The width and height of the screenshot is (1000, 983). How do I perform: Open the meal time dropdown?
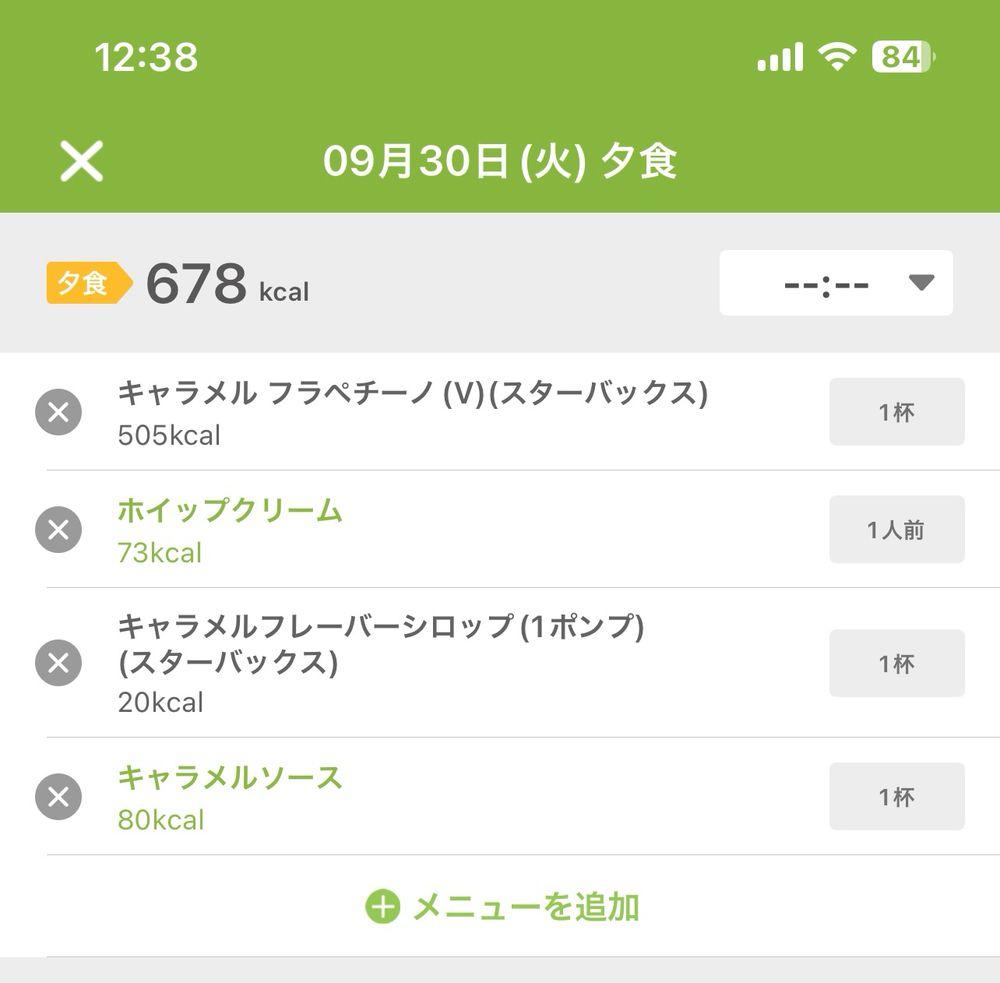pyautogui.click(x=836, y=283)
